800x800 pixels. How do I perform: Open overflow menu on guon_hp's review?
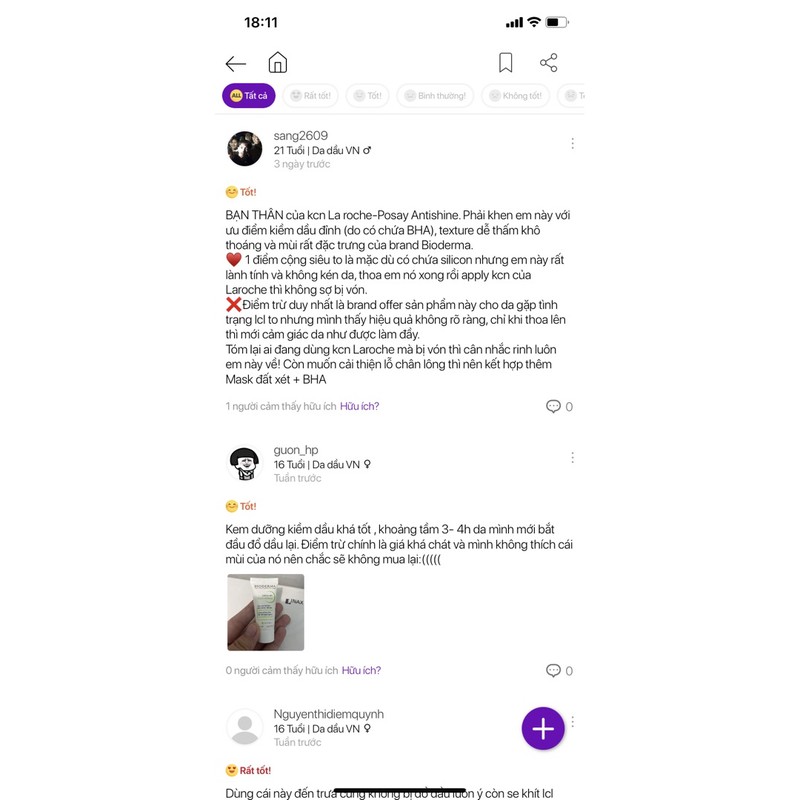click(x=572, y=458)
